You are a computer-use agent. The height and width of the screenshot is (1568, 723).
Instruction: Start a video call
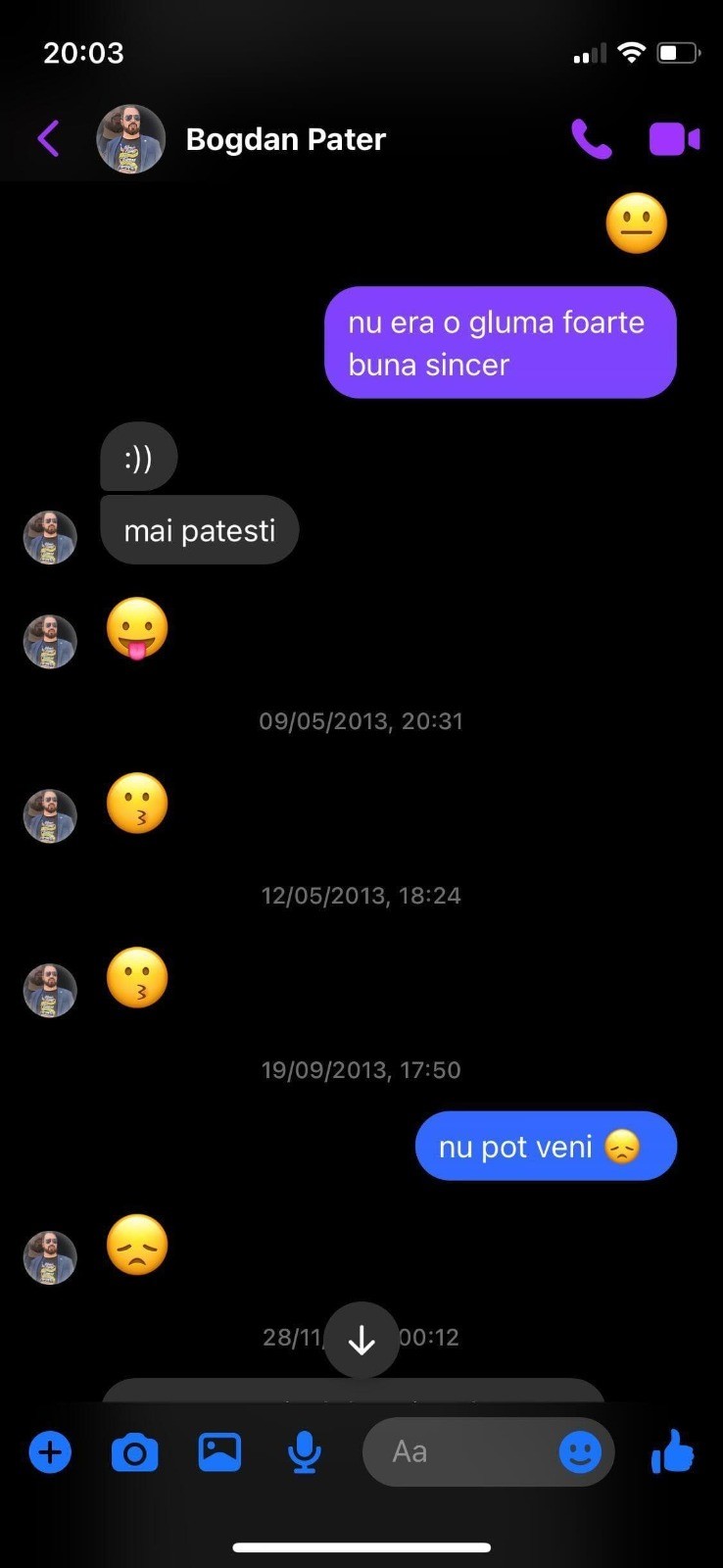674,138
